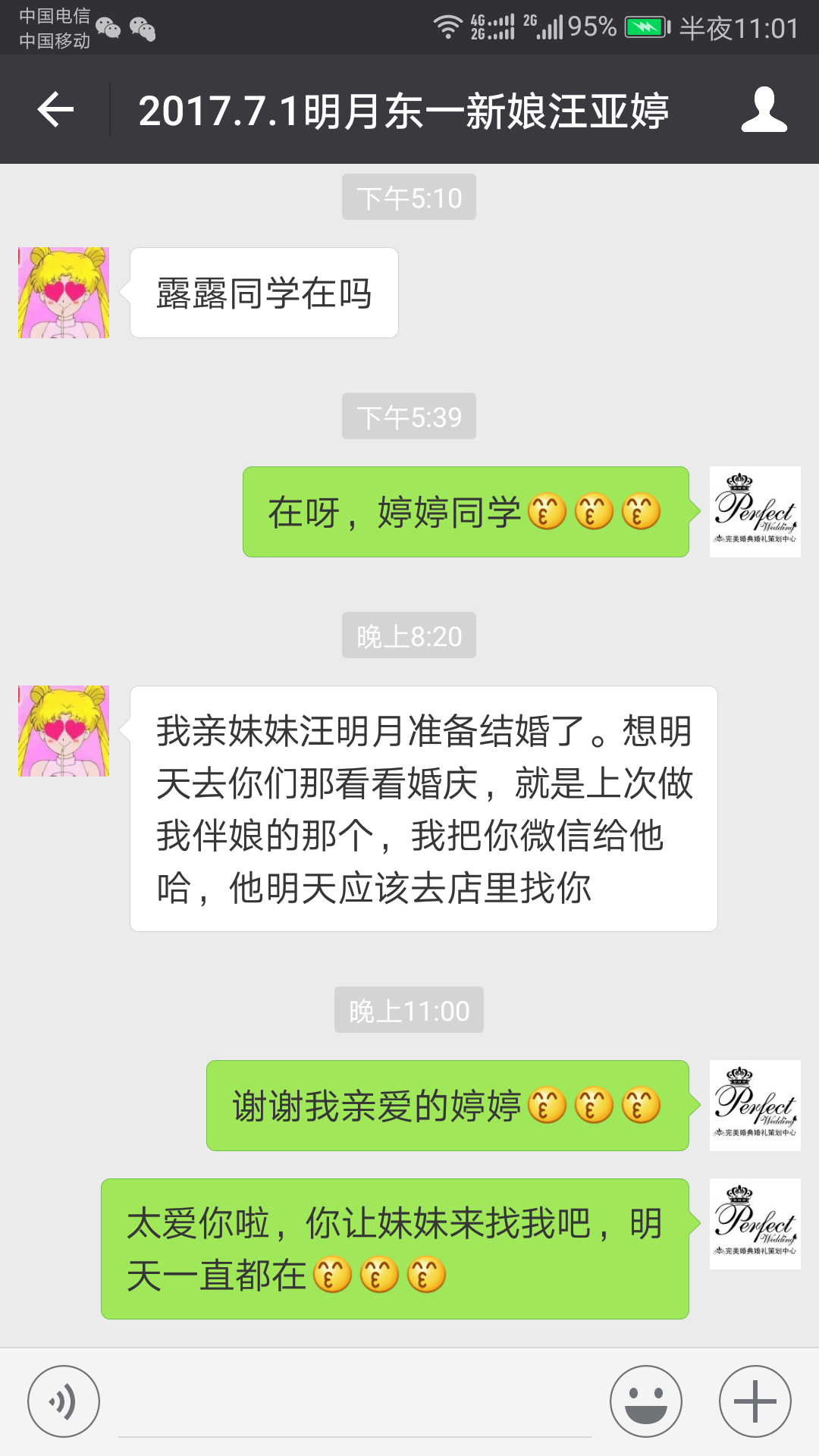Open chat info via profile icon
Viewport: 819px width, 1456px height.
pyautogui.click(x=764, y=109)
